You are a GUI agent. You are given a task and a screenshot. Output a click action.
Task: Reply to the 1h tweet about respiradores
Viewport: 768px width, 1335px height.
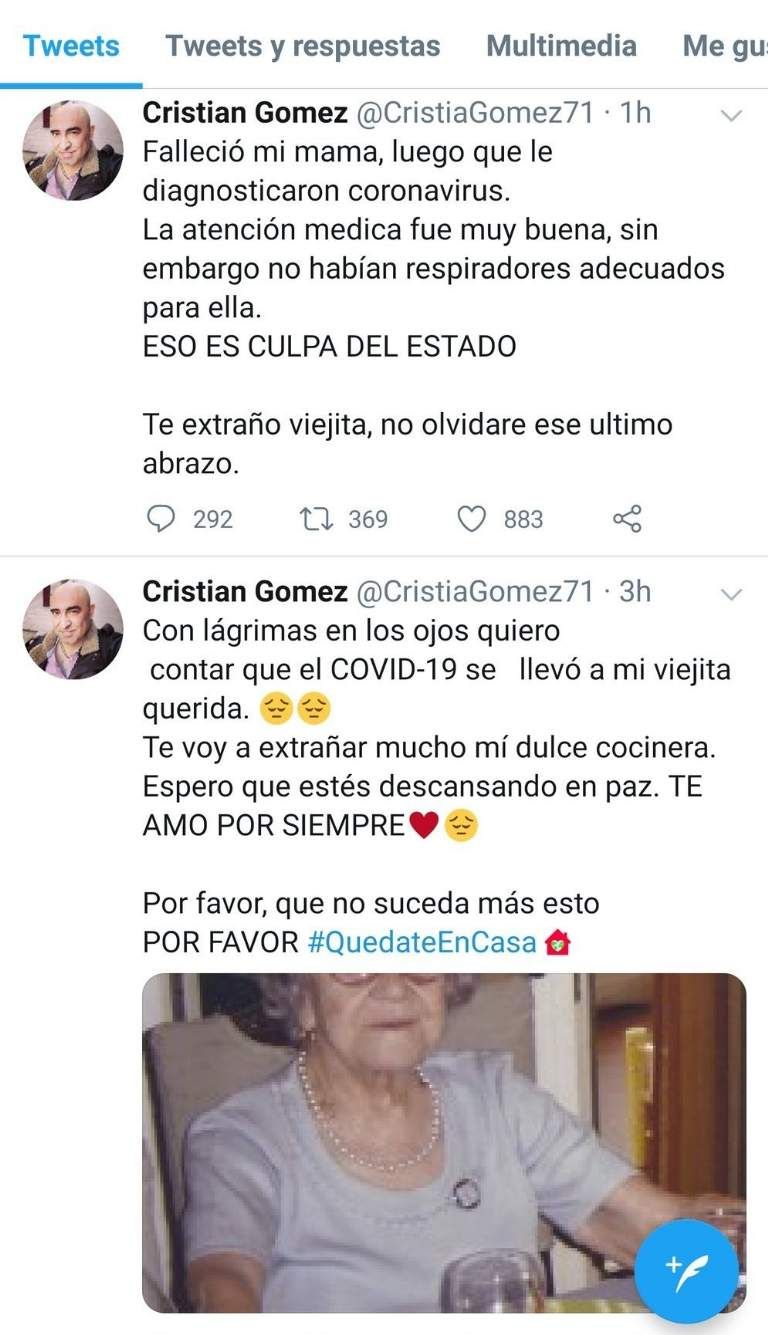[x=162, y=518]
